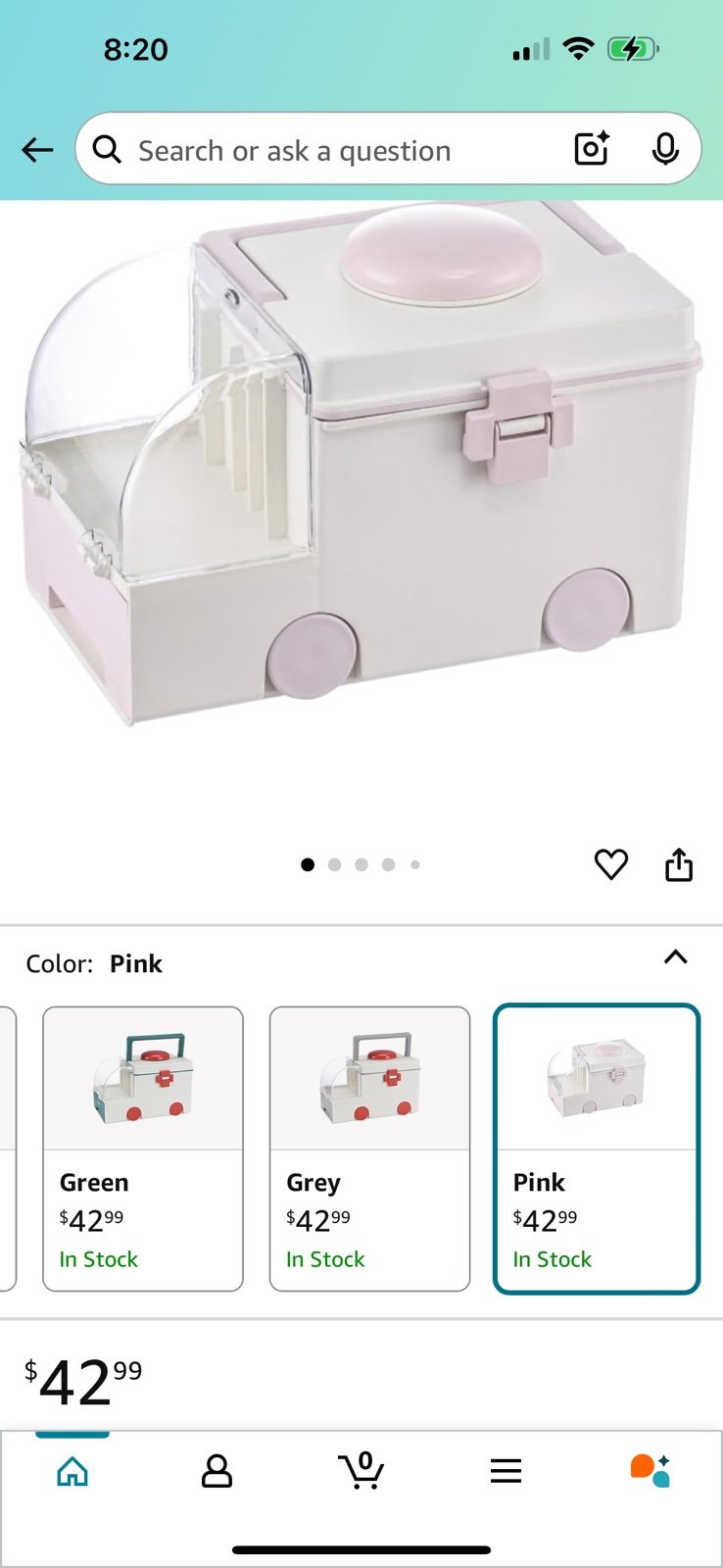
Task: Select the Pink color option
Action: click(x=597, y=1149)
